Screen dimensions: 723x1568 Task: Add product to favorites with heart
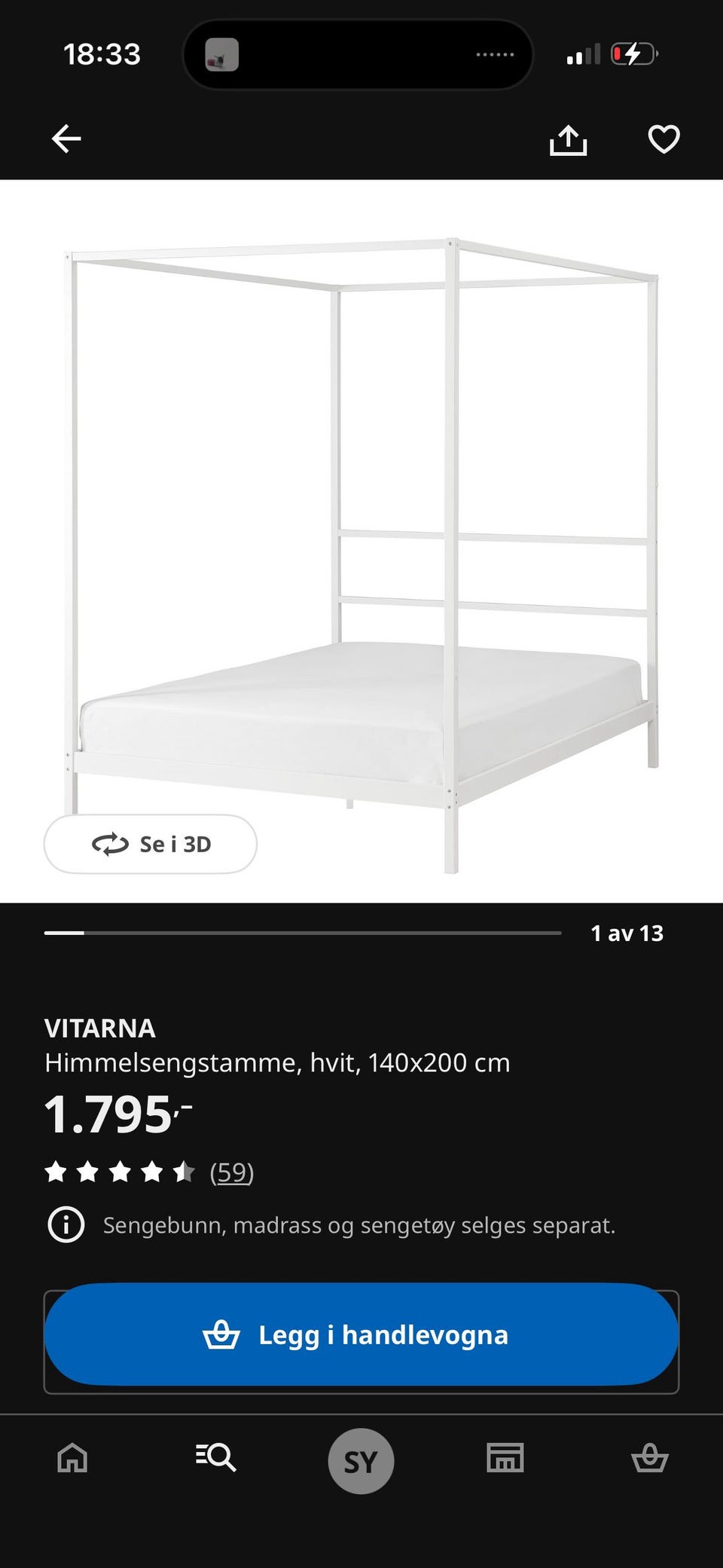pyautogui.click(x=664, y=139)
